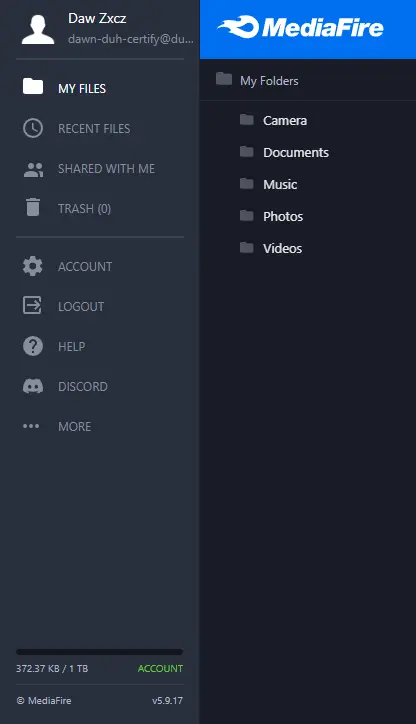This screenshot has width=416, height=724.
Task: Open the Photos folder
Action: pyautogui.click(x=308, y=216)
